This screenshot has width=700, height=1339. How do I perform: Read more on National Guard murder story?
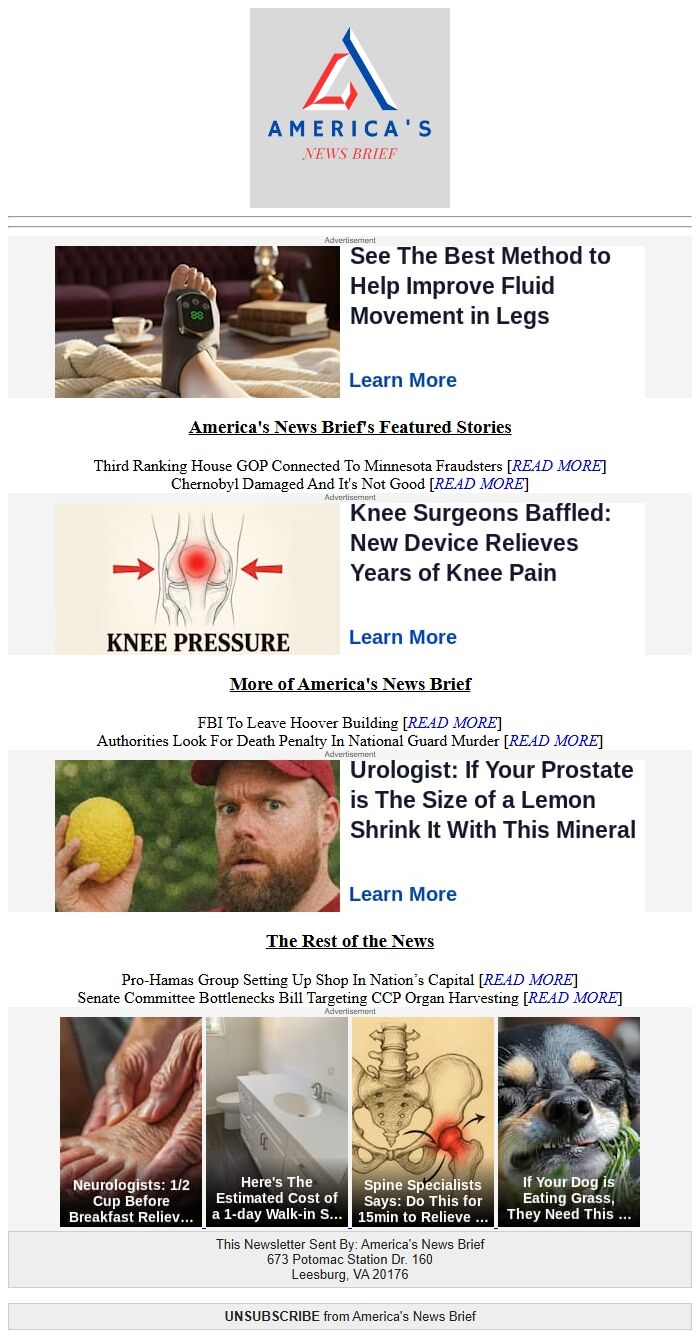pos(553,741)
